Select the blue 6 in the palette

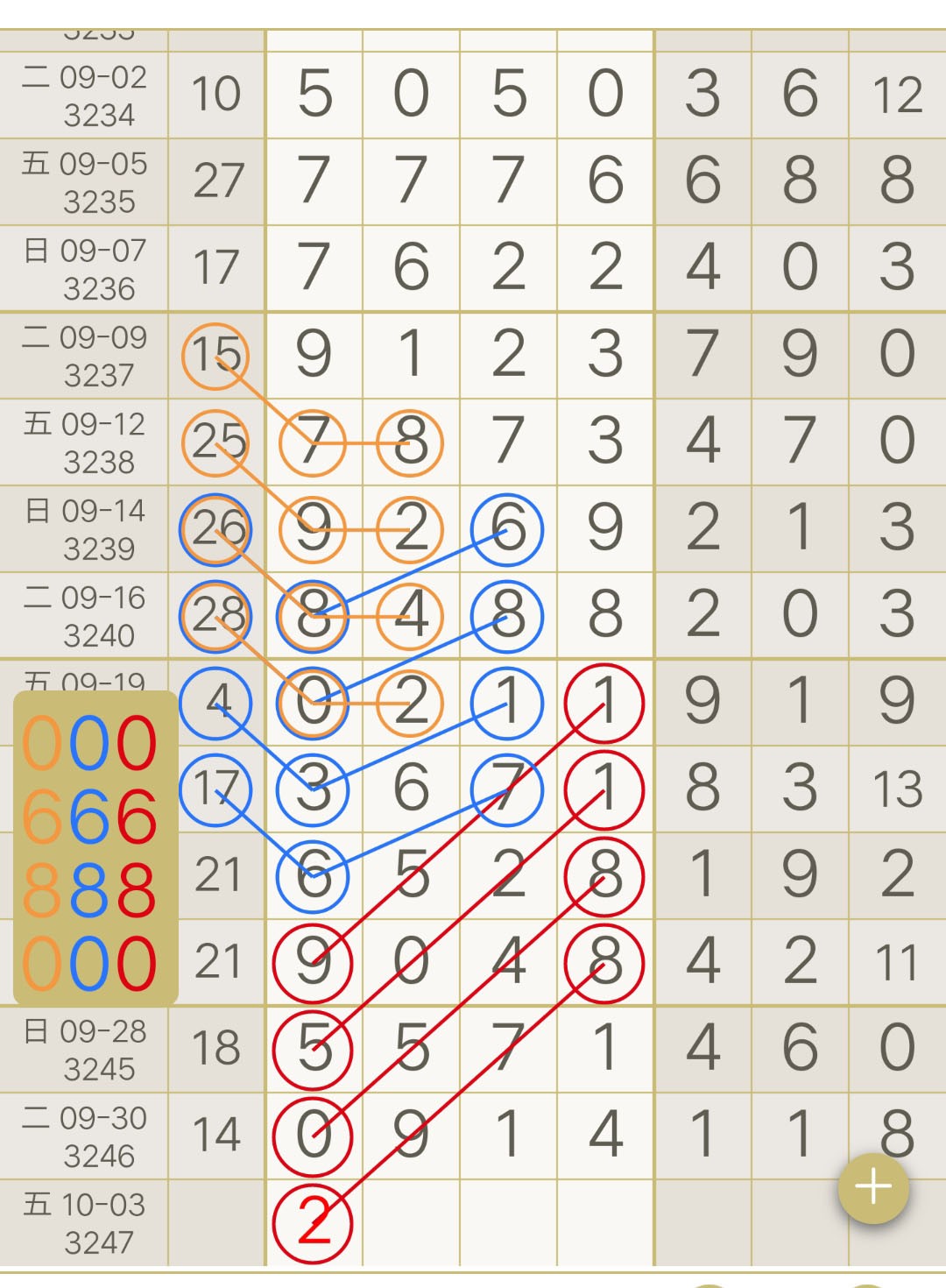89,817
